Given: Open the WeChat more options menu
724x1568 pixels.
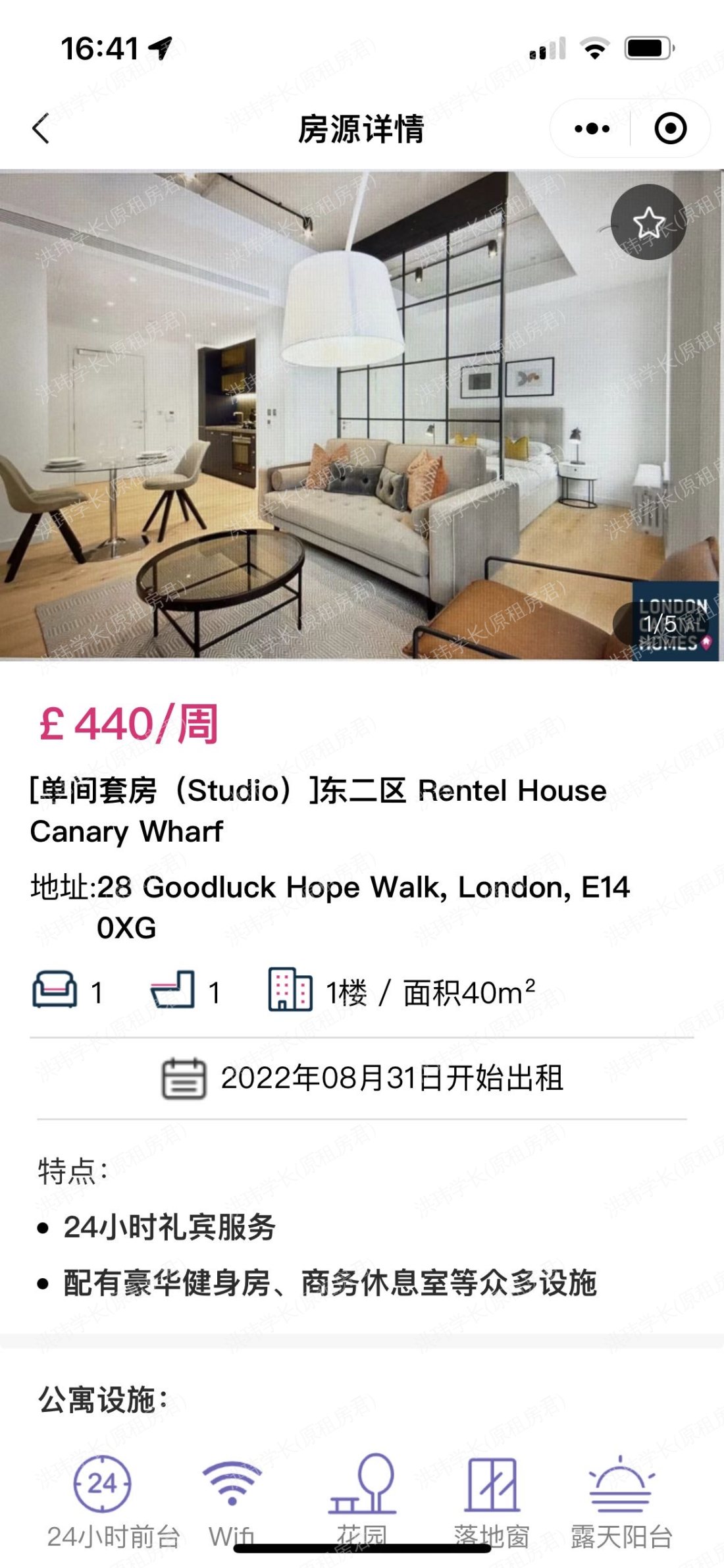Looking at the screenshot, I should coord(591,128).
